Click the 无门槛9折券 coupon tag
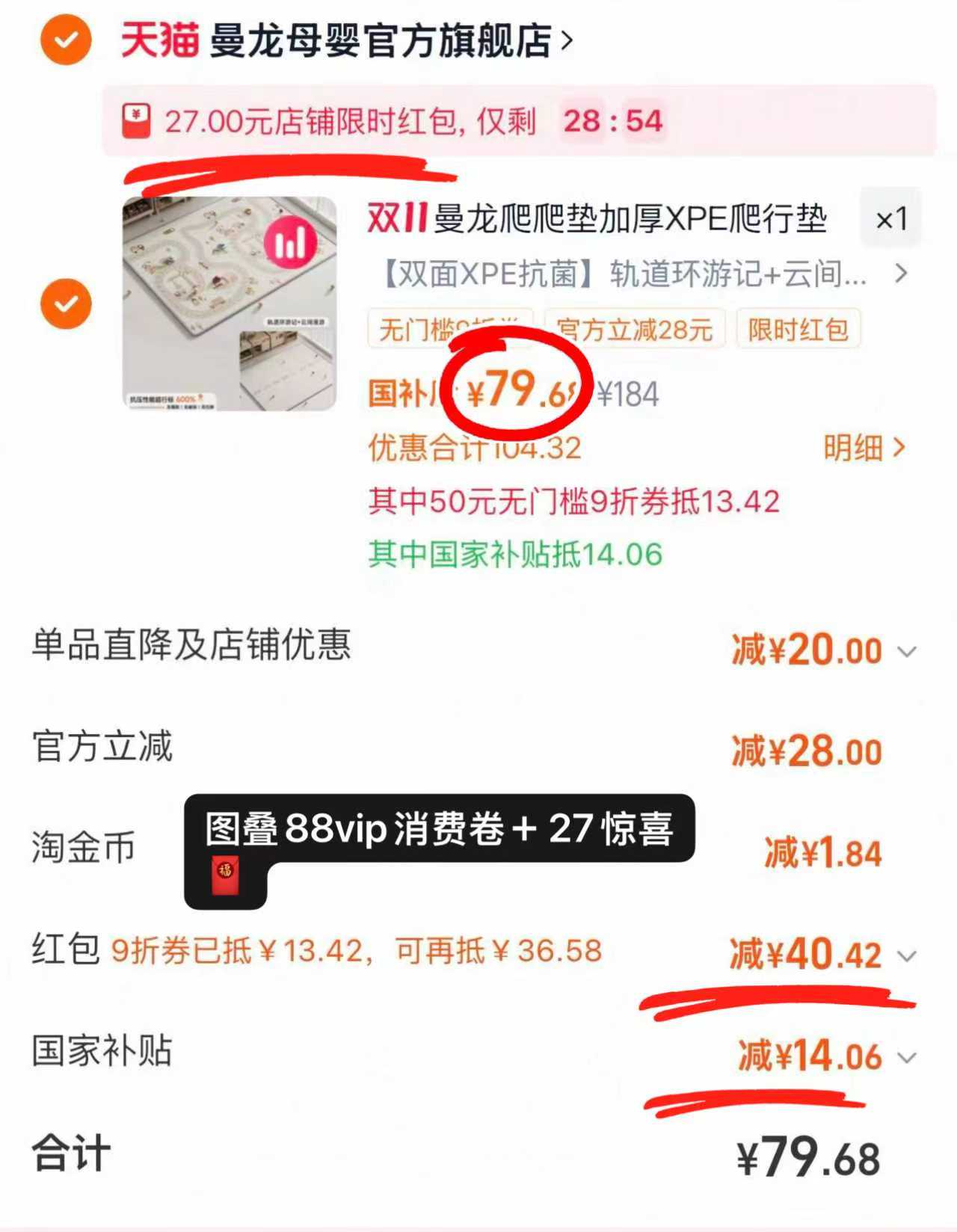This screenshot has height=1232, width=957. pos(447,330)
